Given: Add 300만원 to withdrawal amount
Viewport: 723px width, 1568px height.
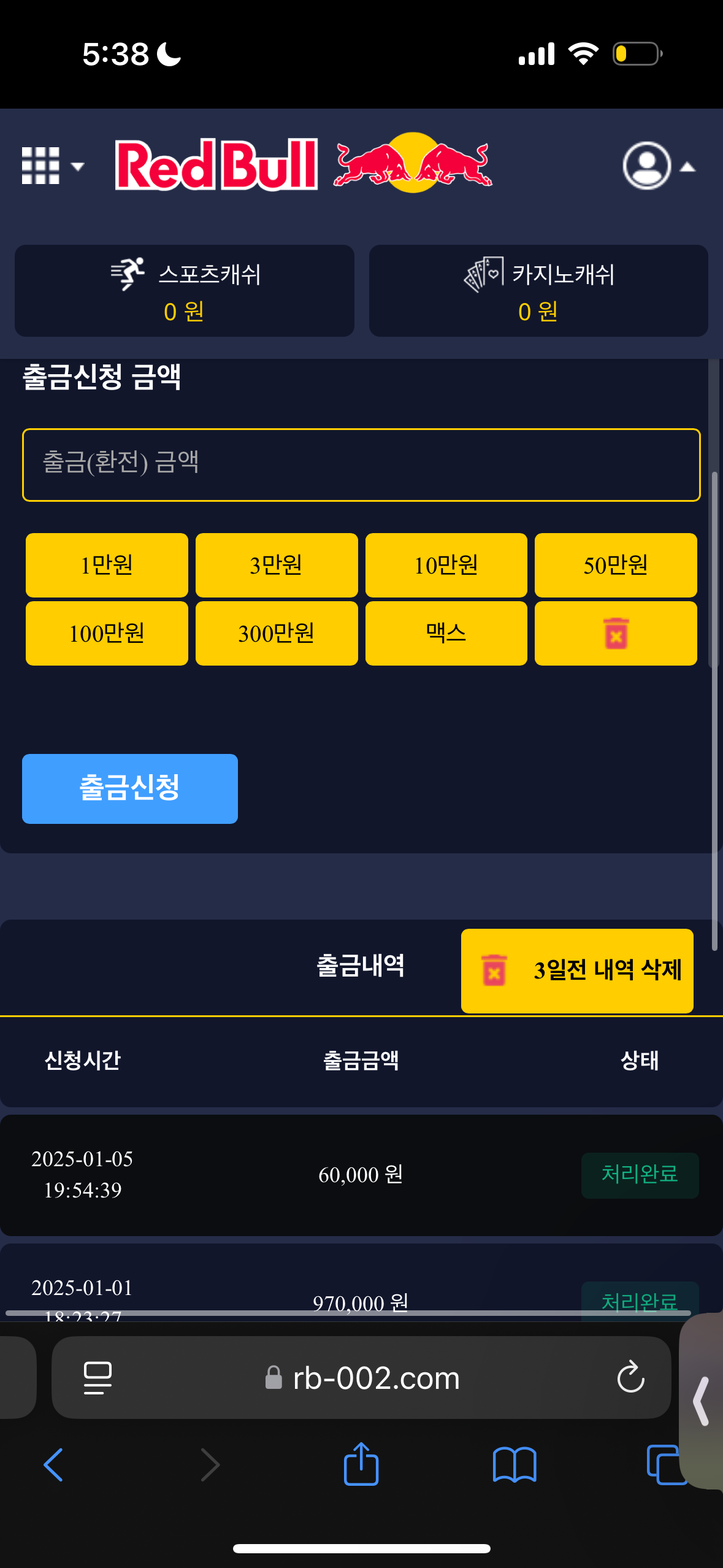Looking at the screenshot, I should click(277, 633).
